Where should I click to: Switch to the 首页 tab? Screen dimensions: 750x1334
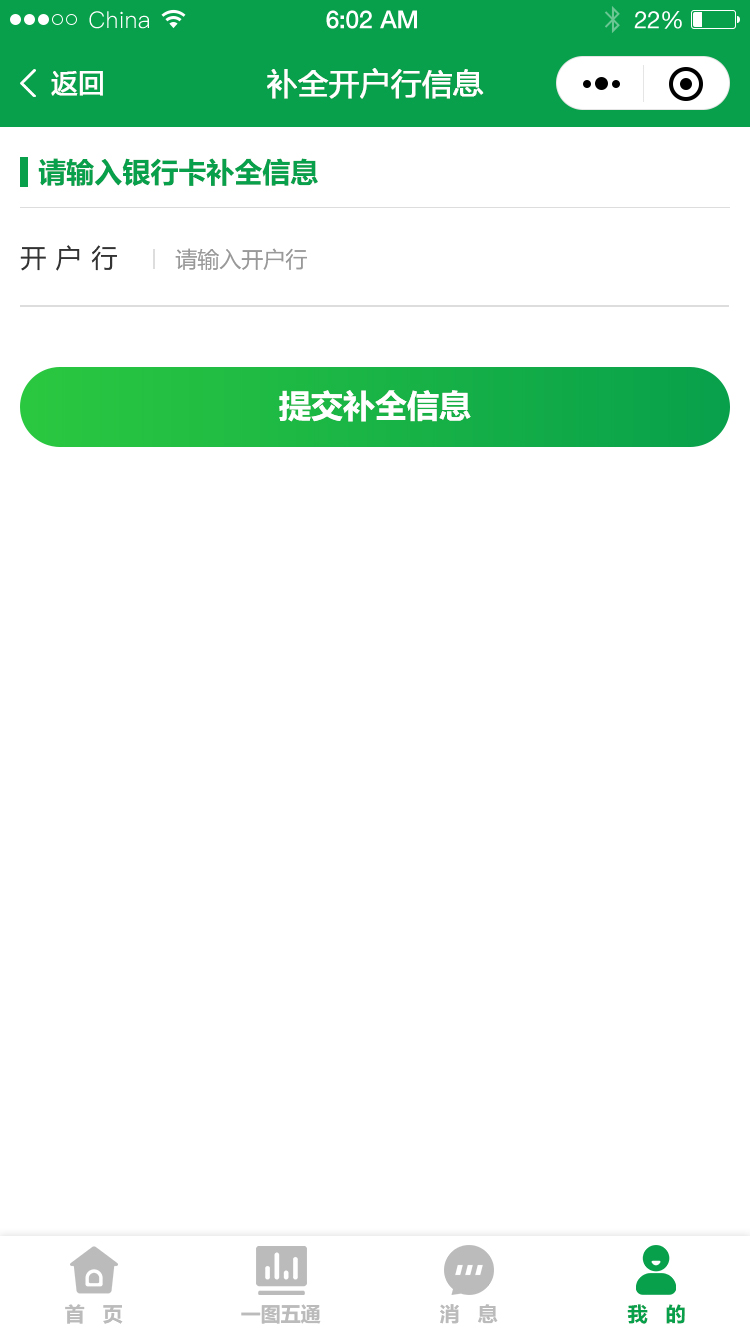[94, 1286]
